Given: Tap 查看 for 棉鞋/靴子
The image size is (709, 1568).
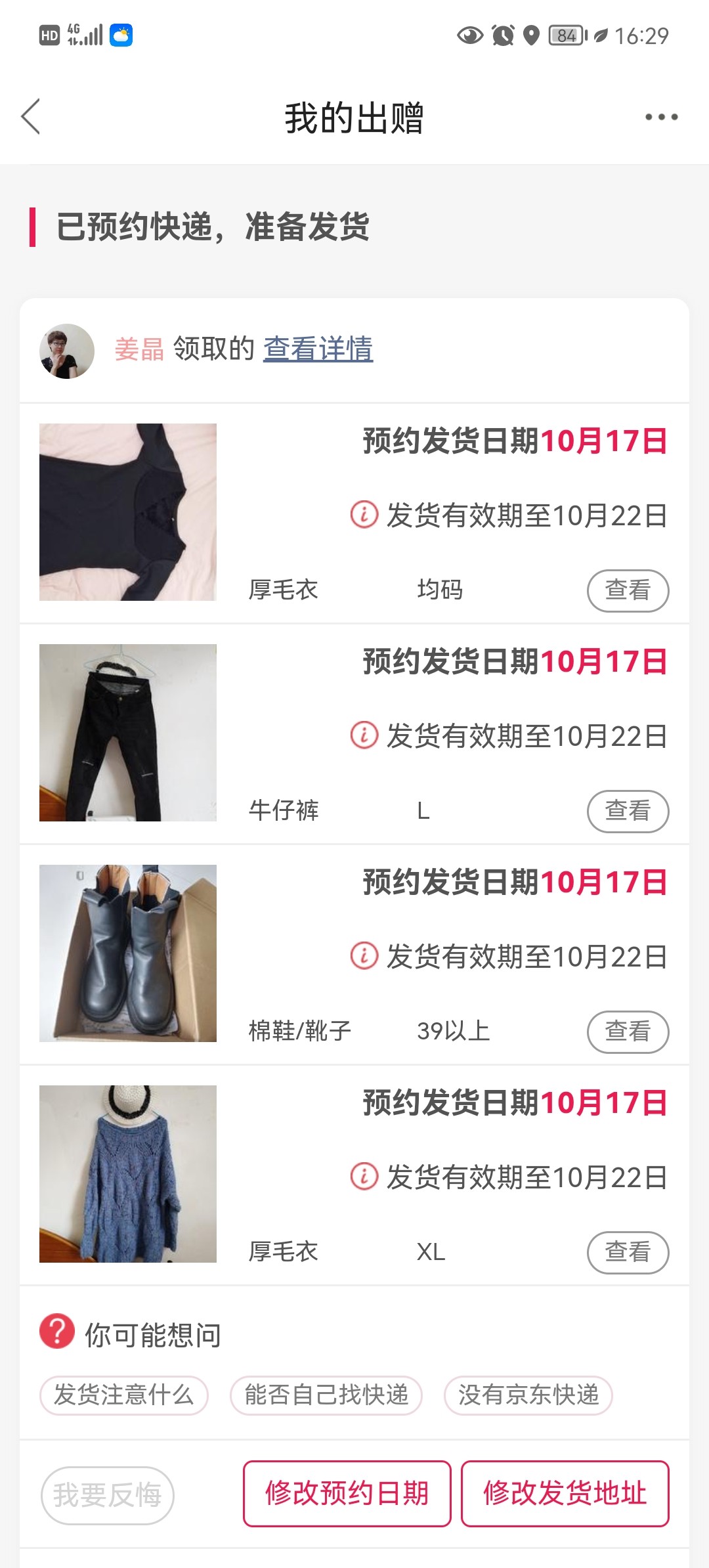Looking at the screenshot, I should [628, 1032].
